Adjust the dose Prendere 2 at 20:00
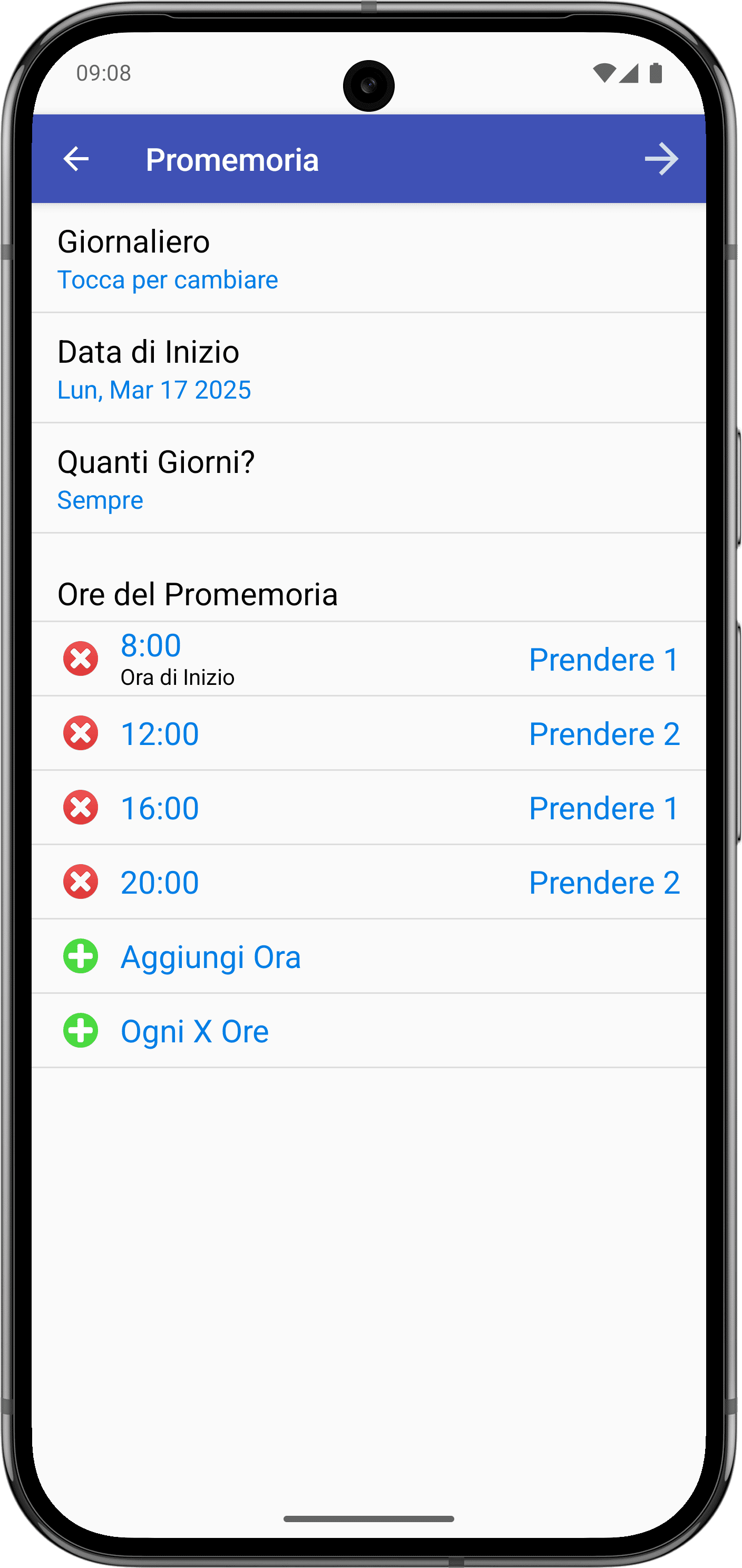Image resolution: width=742 pixels, height=1568 pixels. click(x=604, y=883)
